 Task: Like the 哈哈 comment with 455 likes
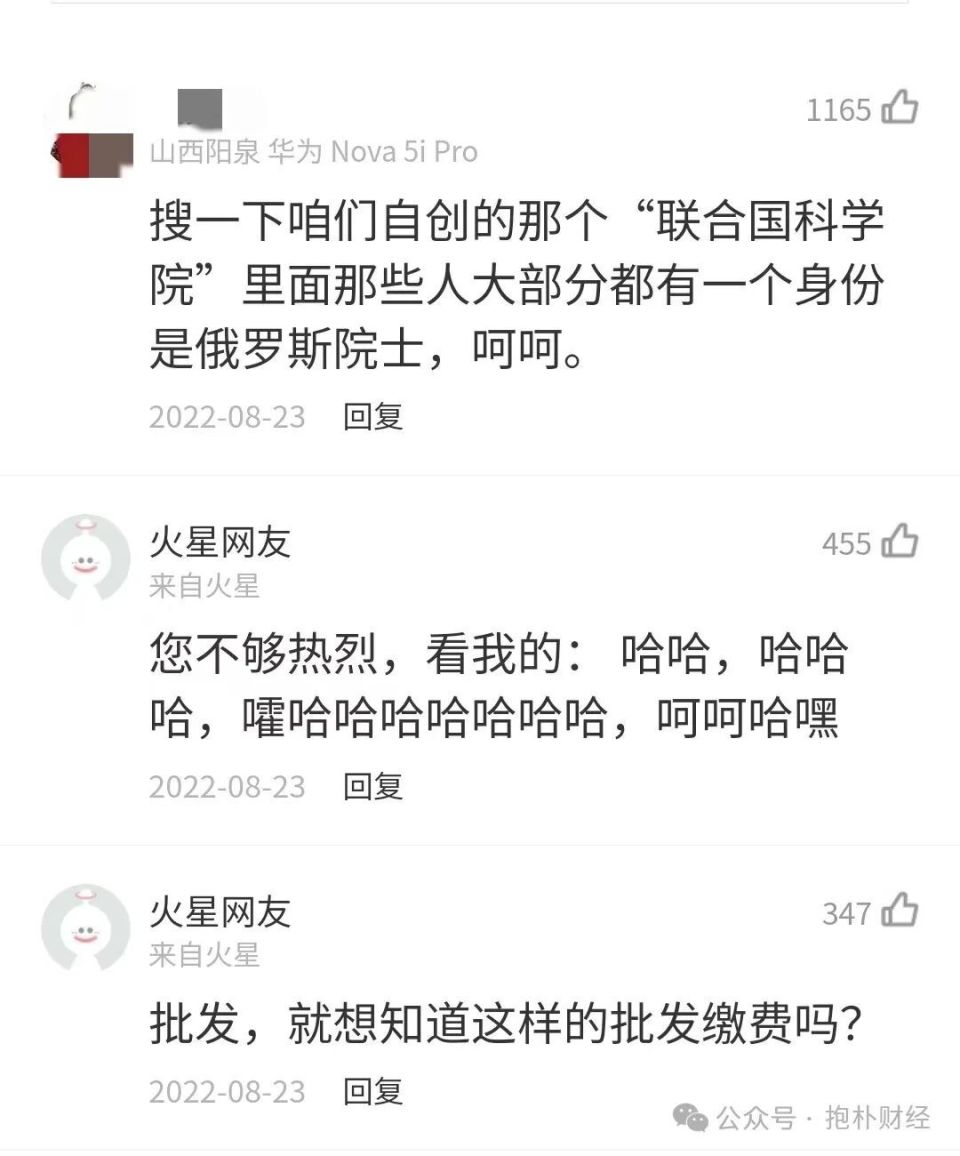coord(899,542)
